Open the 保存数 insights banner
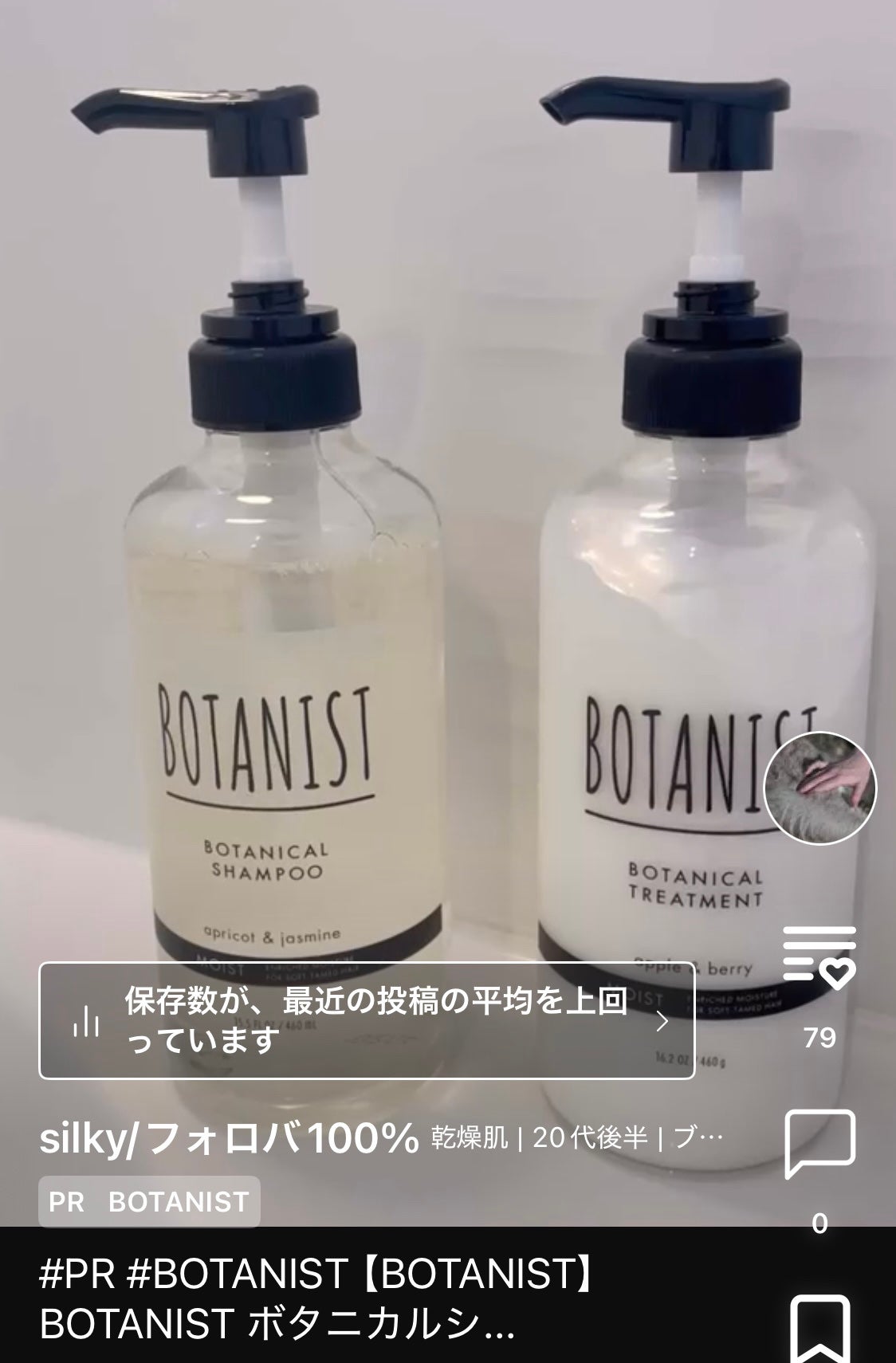The image size is (896, 1363). pyautogui.click(x=367, y=1021)
